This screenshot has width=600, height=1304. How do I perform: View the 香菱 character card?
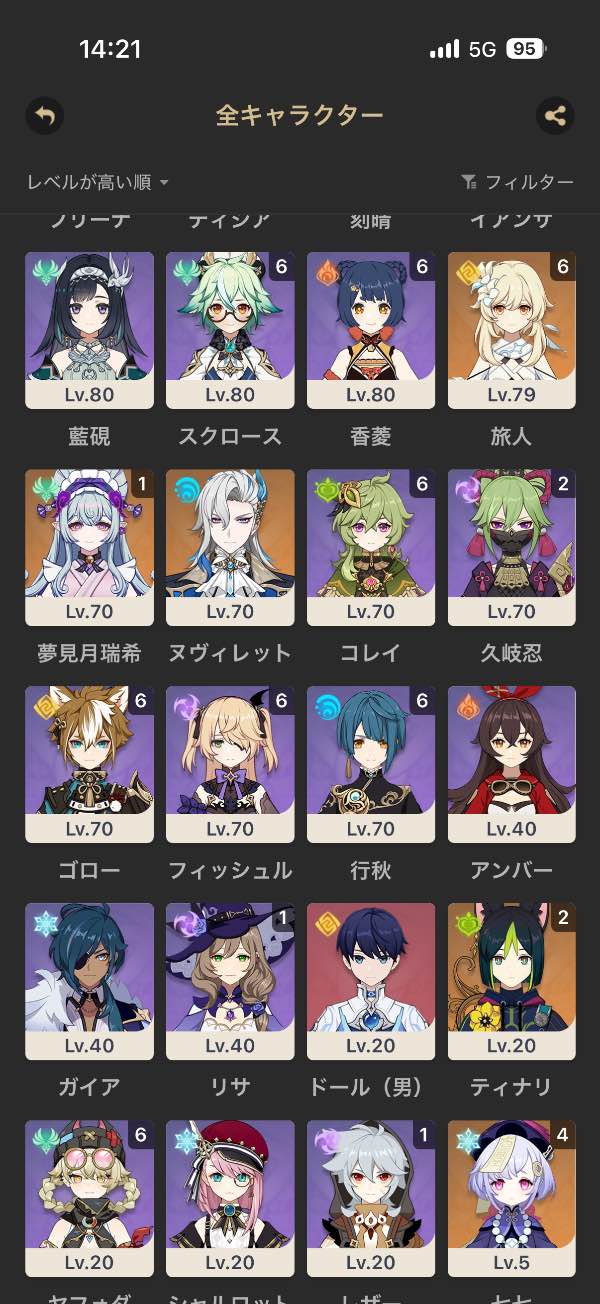point(371,330)
